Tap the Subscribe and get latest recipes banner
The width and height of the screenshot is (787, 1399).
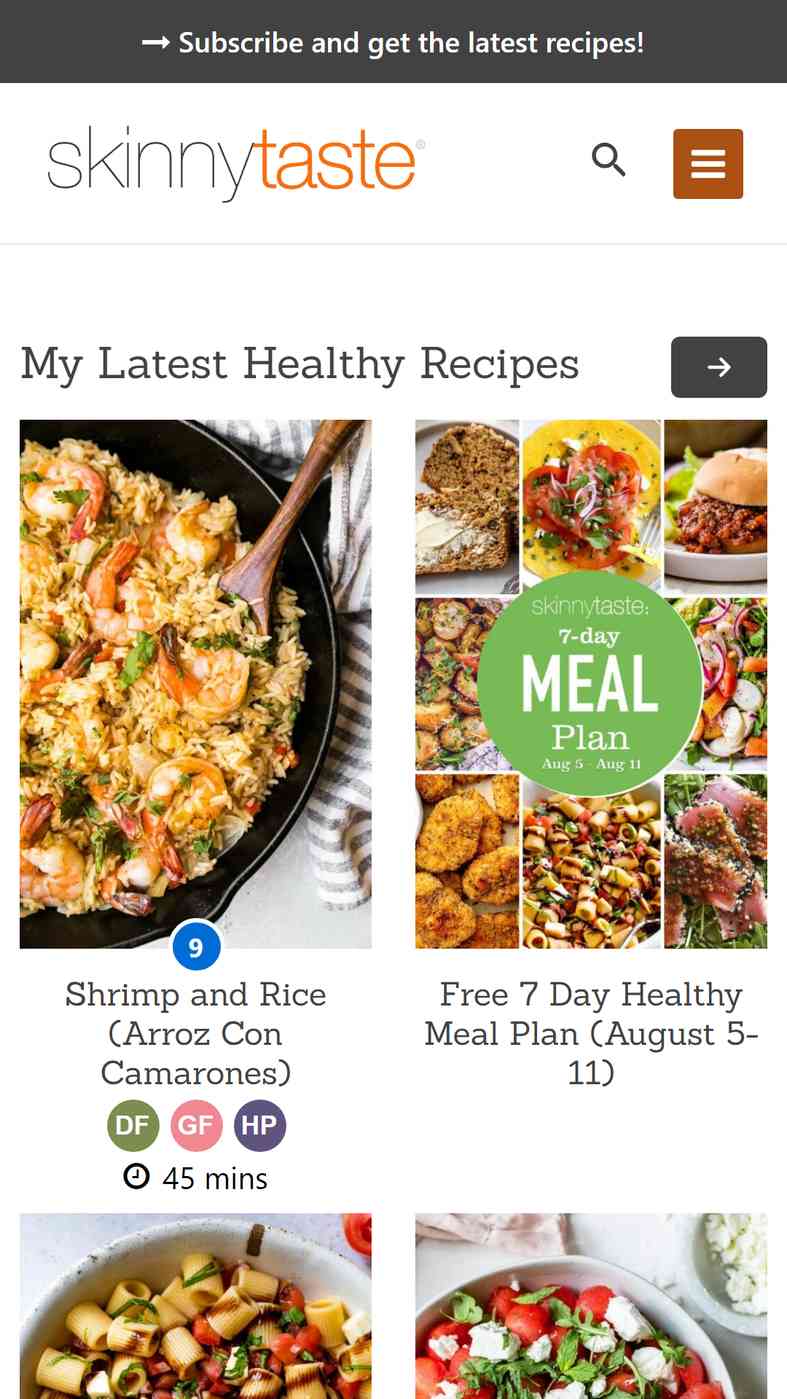tap(393, 42)
